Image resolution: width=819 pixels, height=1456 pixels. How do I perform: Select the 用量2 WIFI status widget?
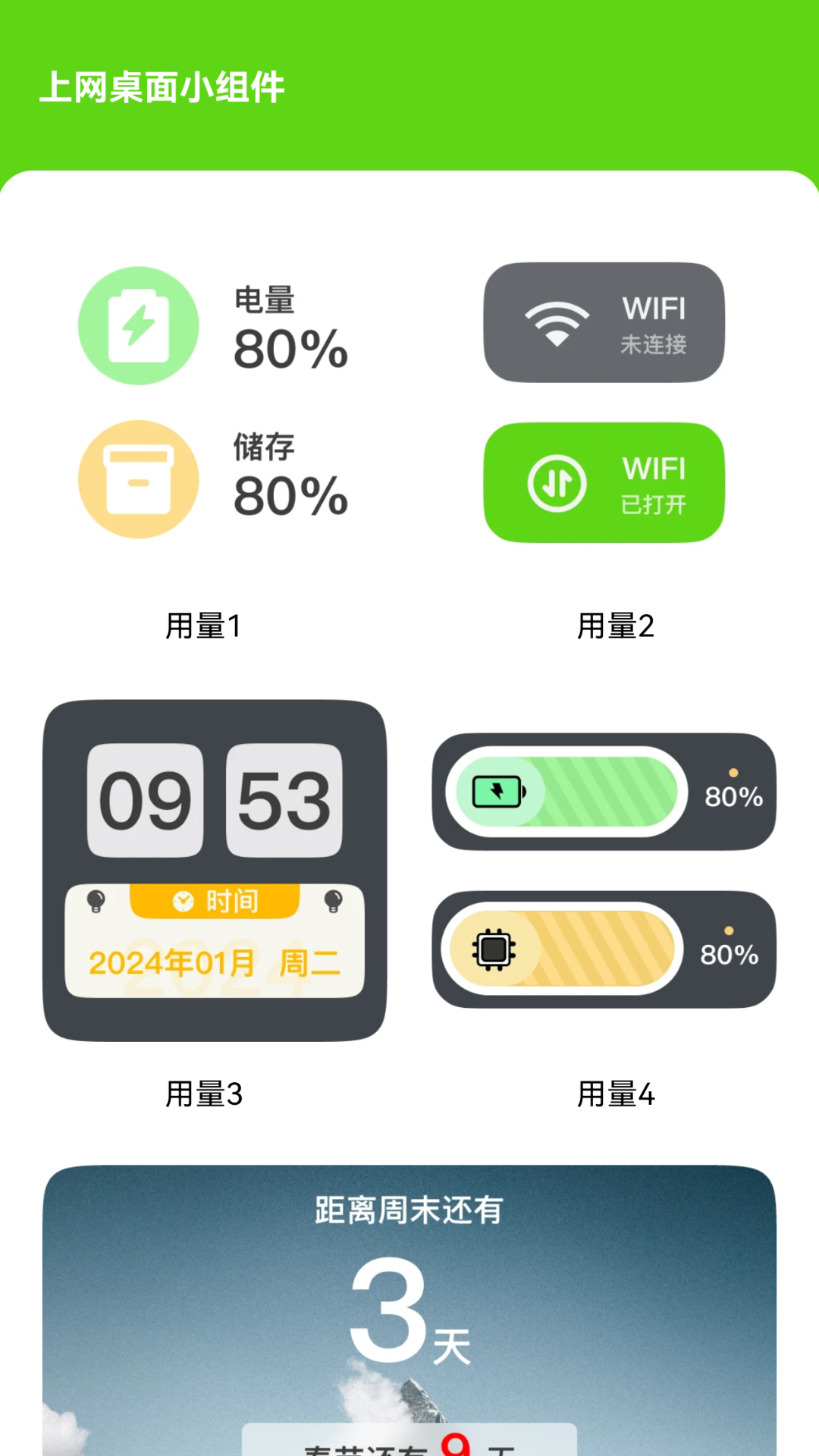click(x=604, y=403)
